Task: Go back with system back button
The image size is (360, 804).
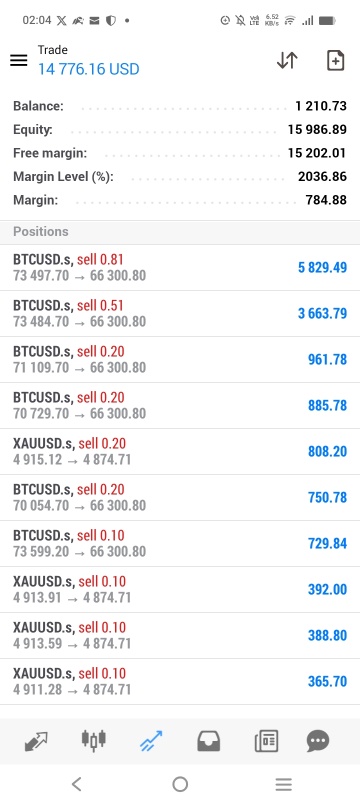Action: (x=76, y=784)
